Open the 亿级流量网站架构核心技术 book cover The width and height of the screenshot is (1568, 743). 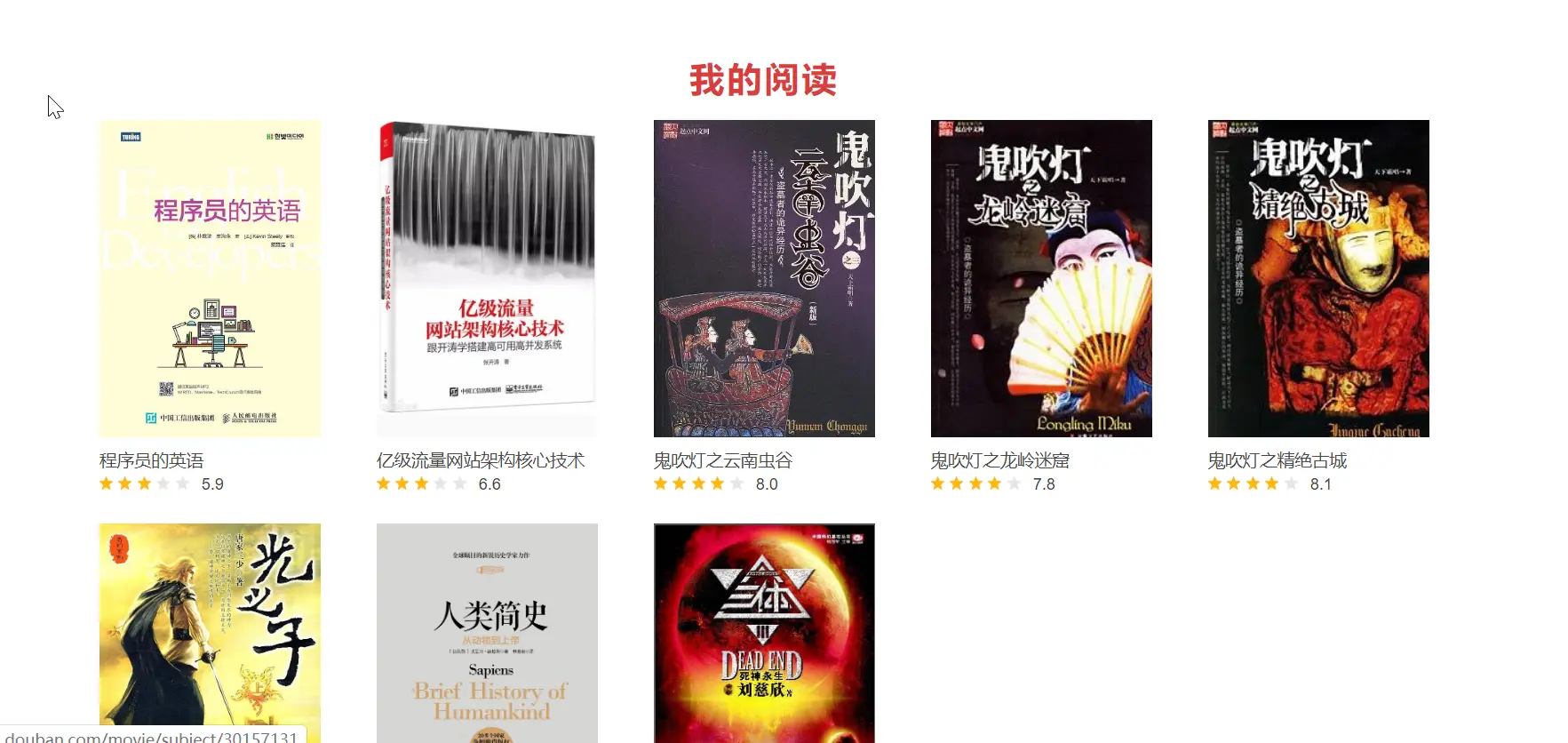[x=487, y=278]
